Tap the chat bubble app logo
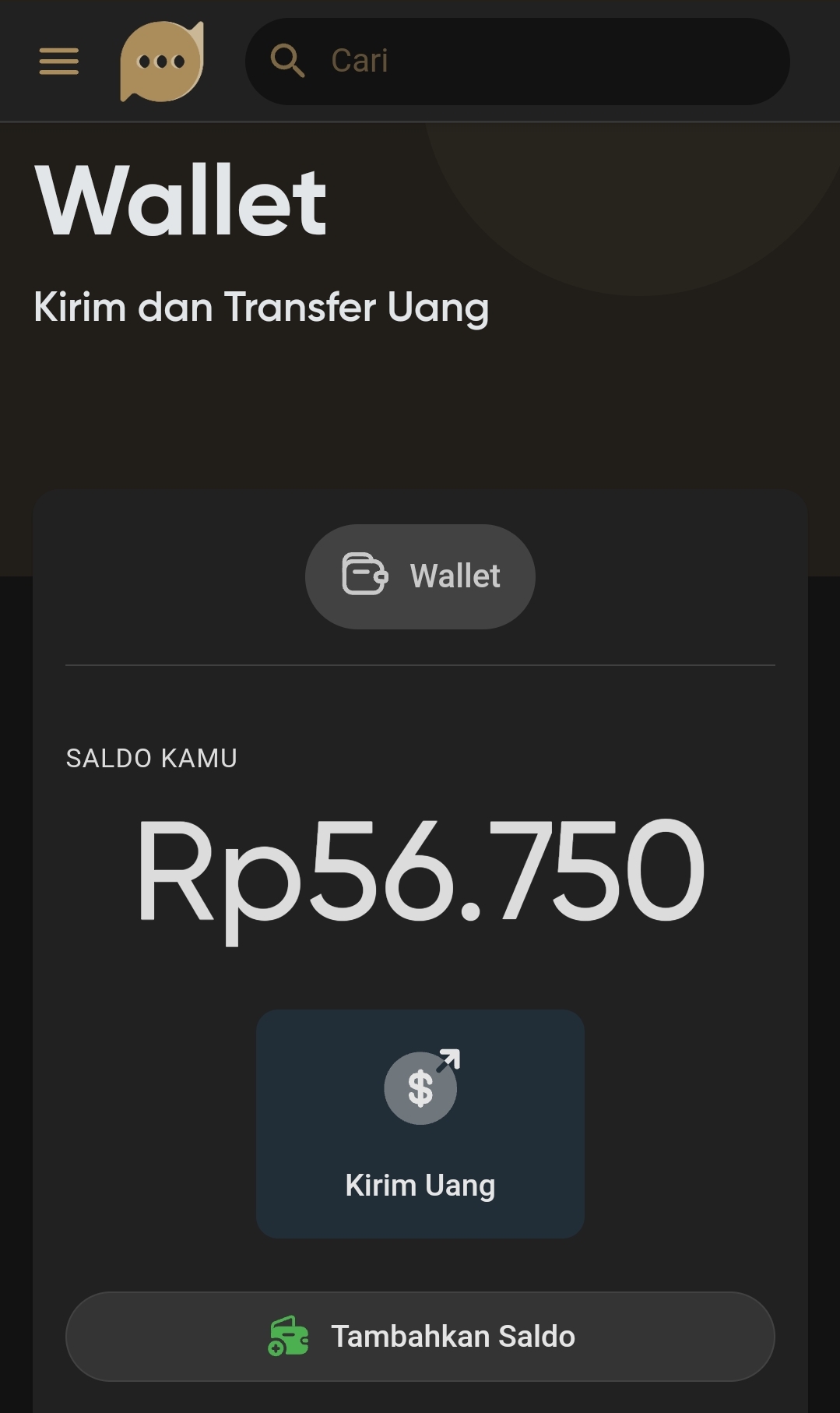Image resolution: width=840 pixels, height=1413 pixels. [x=162, y=62]
